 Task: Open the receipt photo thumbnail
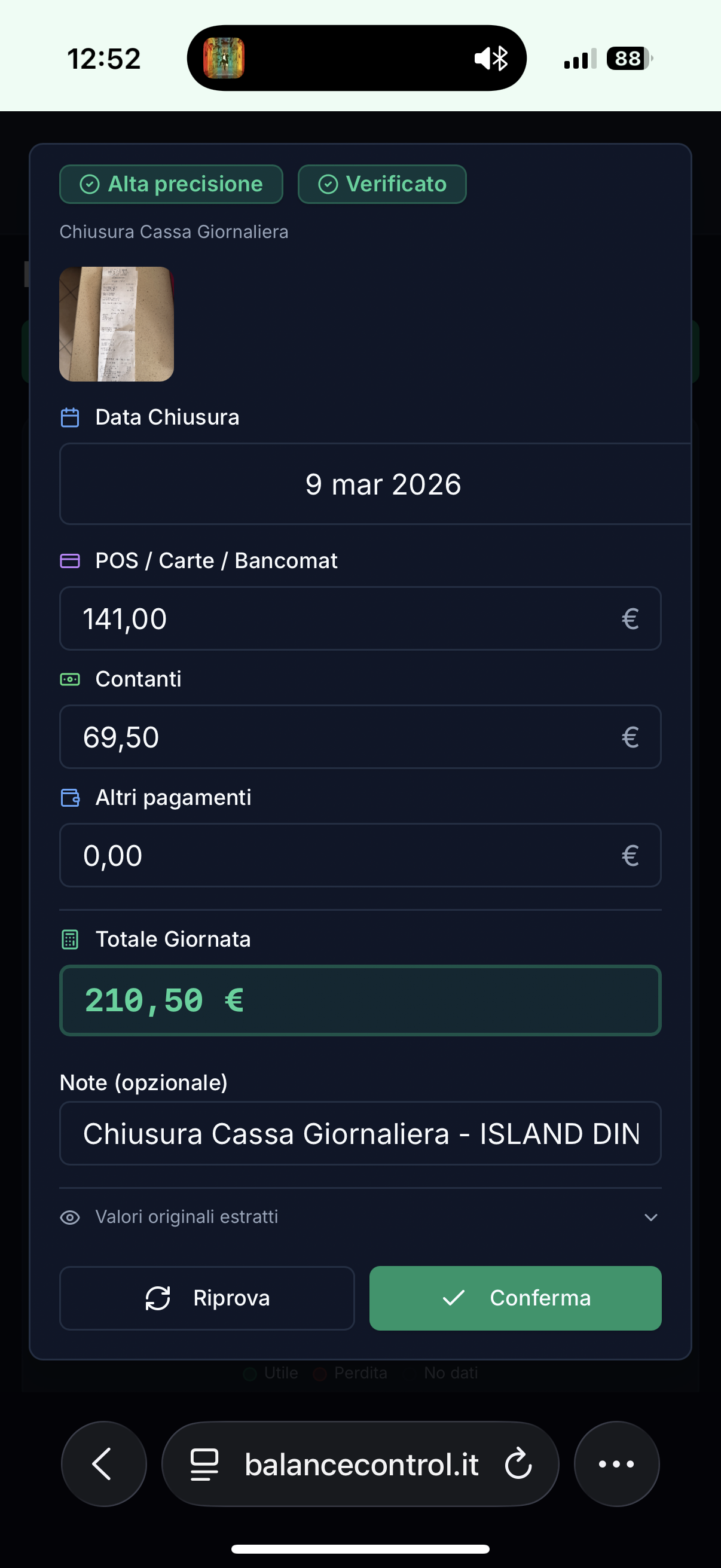tap(116, 324)
